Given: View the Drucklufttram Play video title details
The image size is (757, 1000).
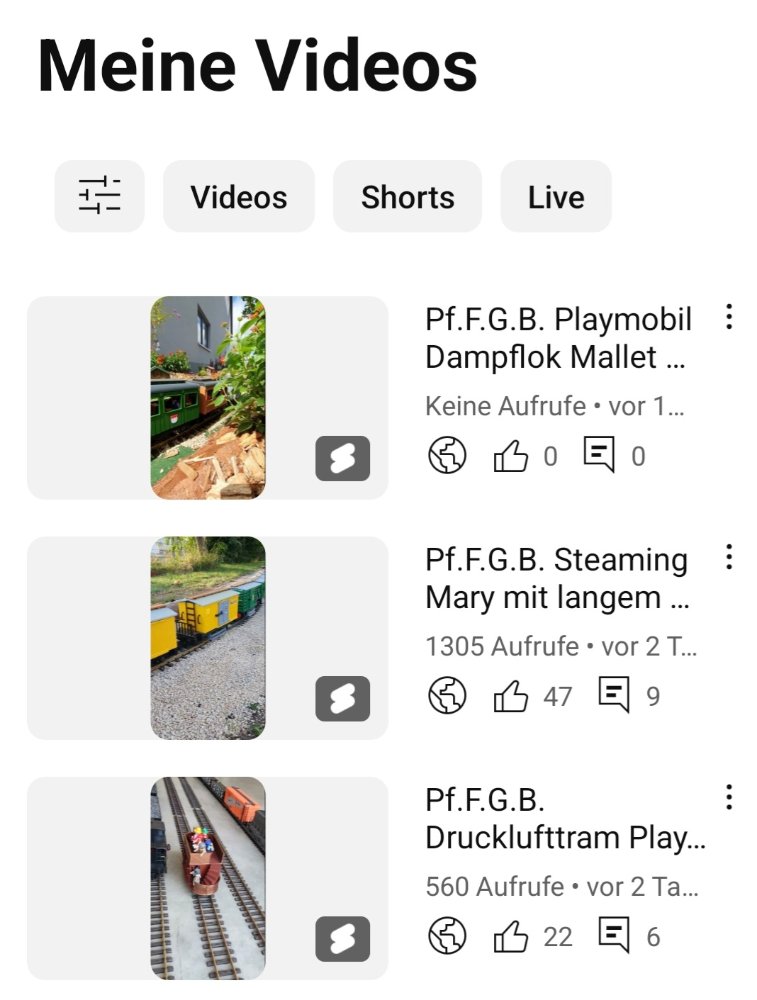Looking at the screenshot, I should pyautogui.click(x=565, y=819).
